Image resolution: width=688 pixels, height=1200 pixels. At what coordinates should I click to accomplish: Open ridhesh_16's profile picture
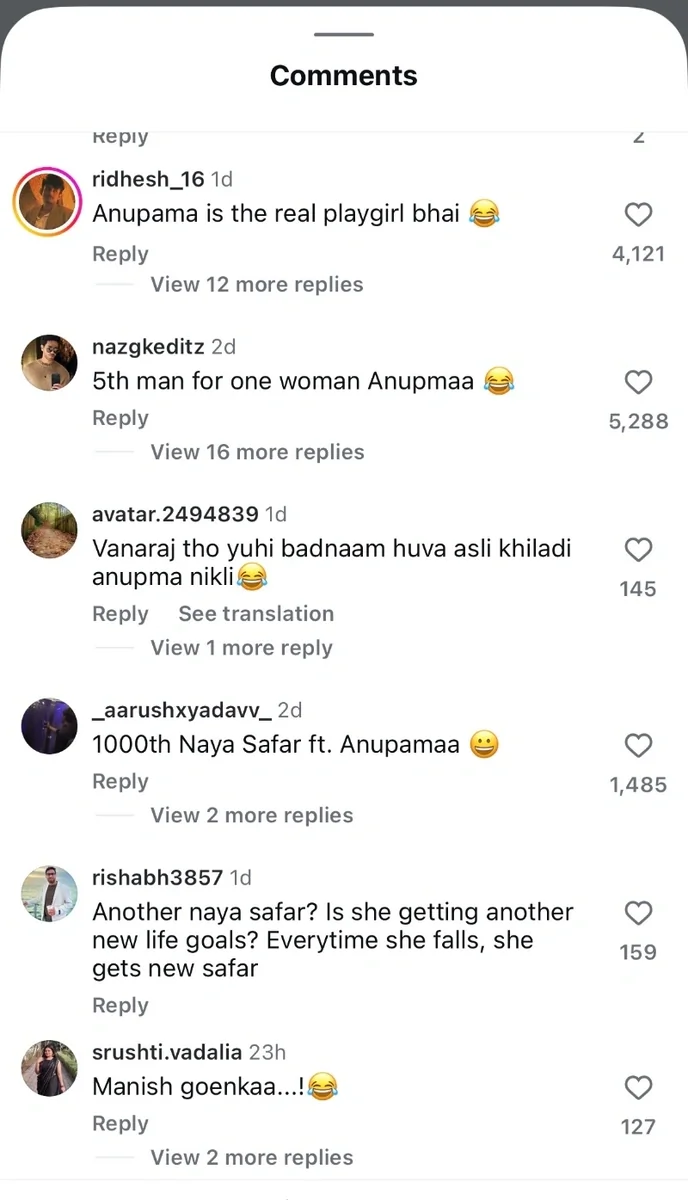[x=49, y=203]
